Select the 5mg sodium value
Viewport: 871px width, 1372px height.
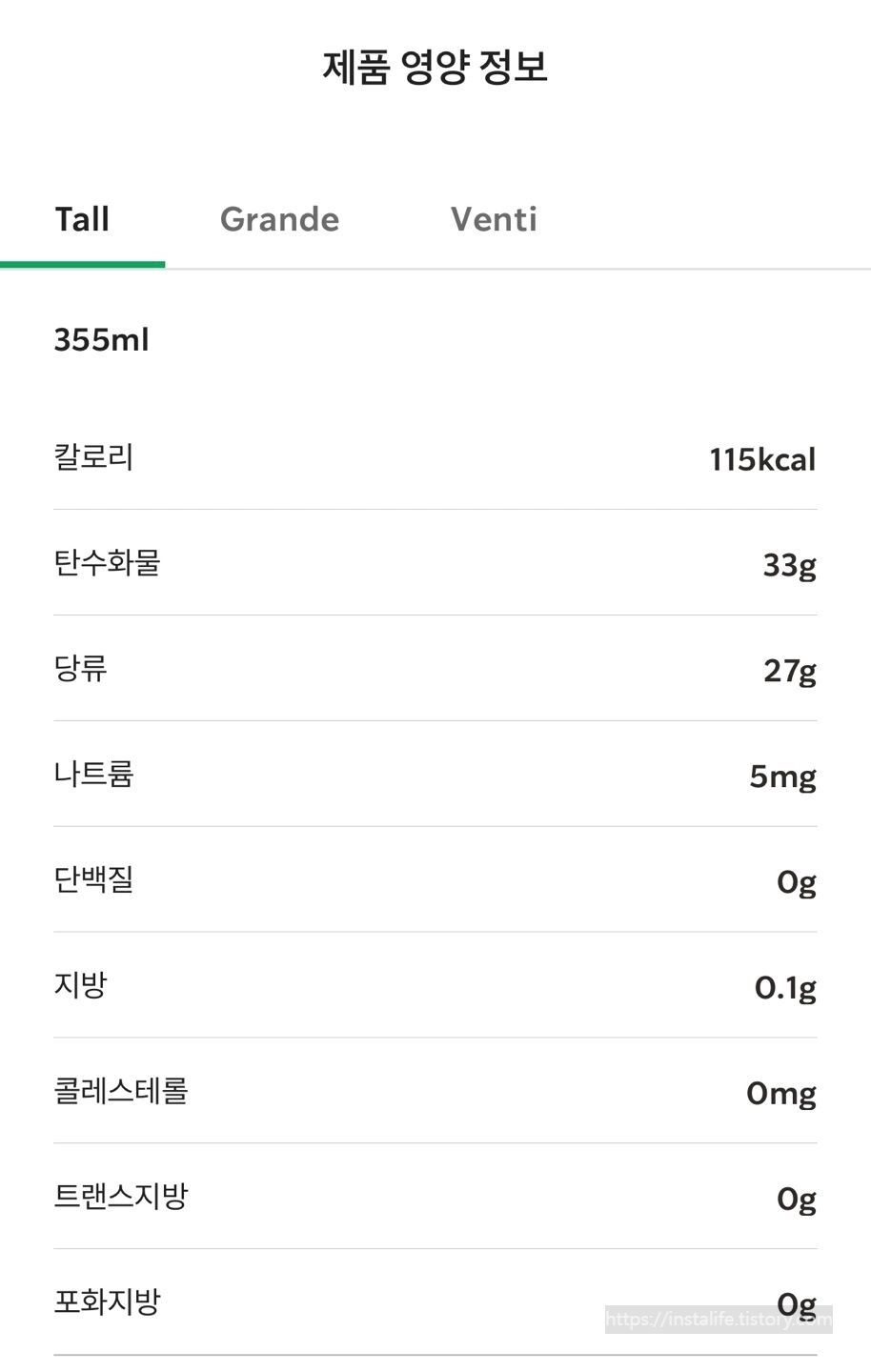pos(781,776)
